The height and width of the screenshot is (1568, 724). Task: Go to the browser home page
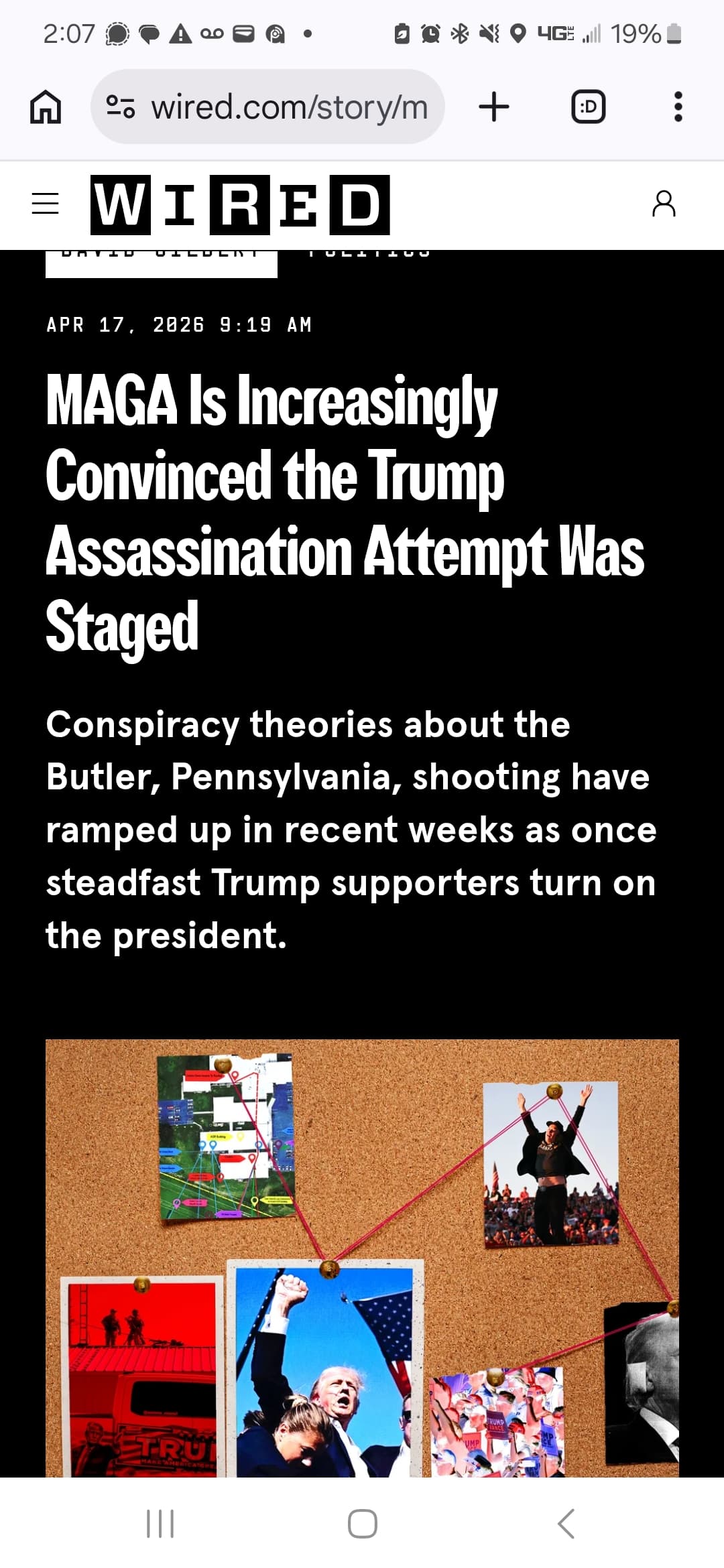tap(46, 107)
